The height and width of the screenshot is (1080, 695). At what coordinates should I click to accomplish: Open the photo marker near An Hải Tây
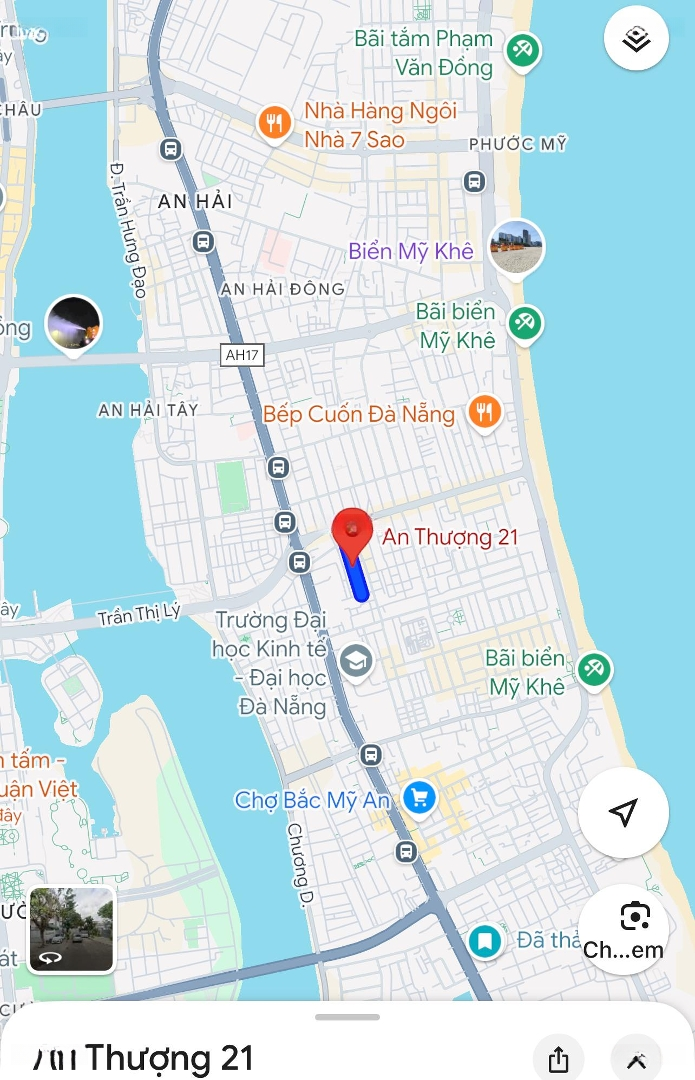tap(74, 323)
